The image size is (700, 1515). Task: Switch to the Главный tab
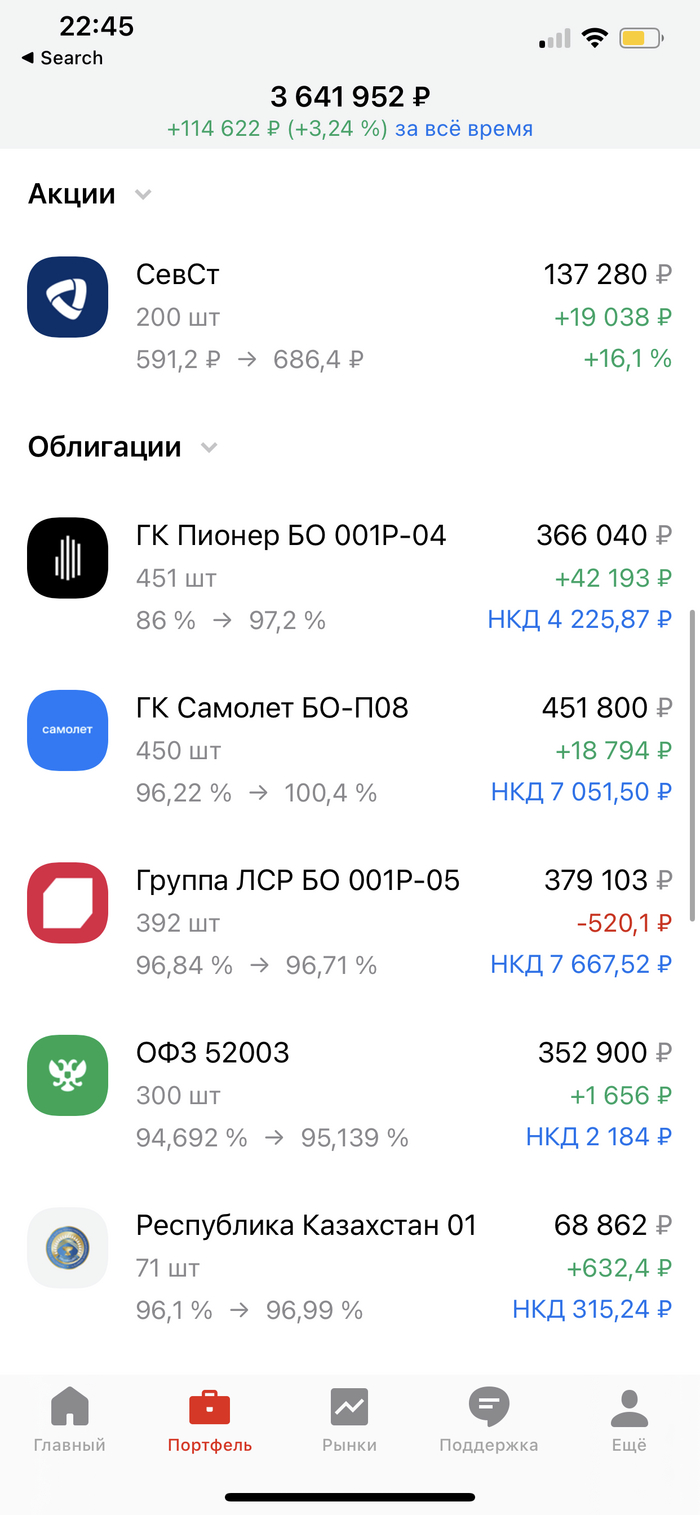69,1420
